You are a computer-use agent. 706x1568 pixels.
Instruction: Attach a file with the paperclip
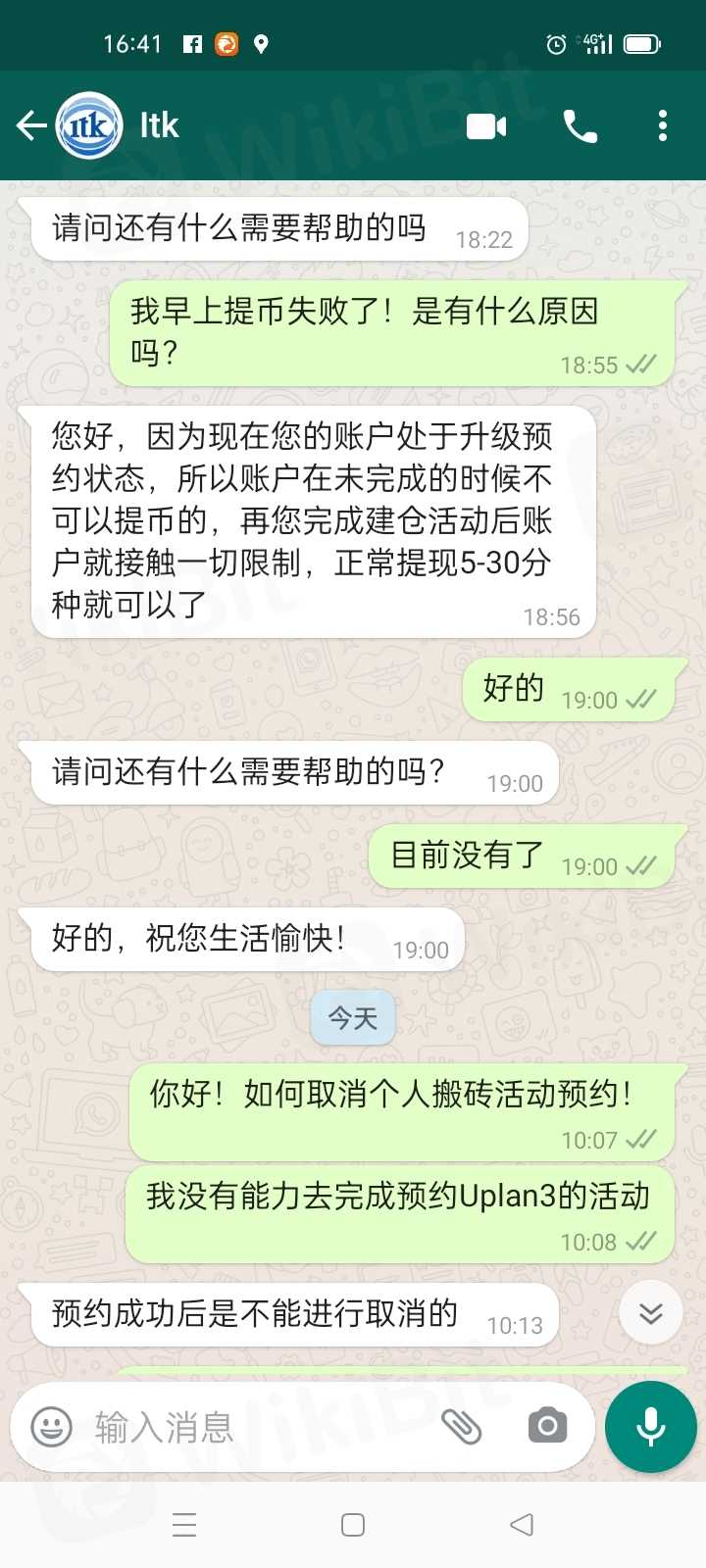tap(461, 1427)
